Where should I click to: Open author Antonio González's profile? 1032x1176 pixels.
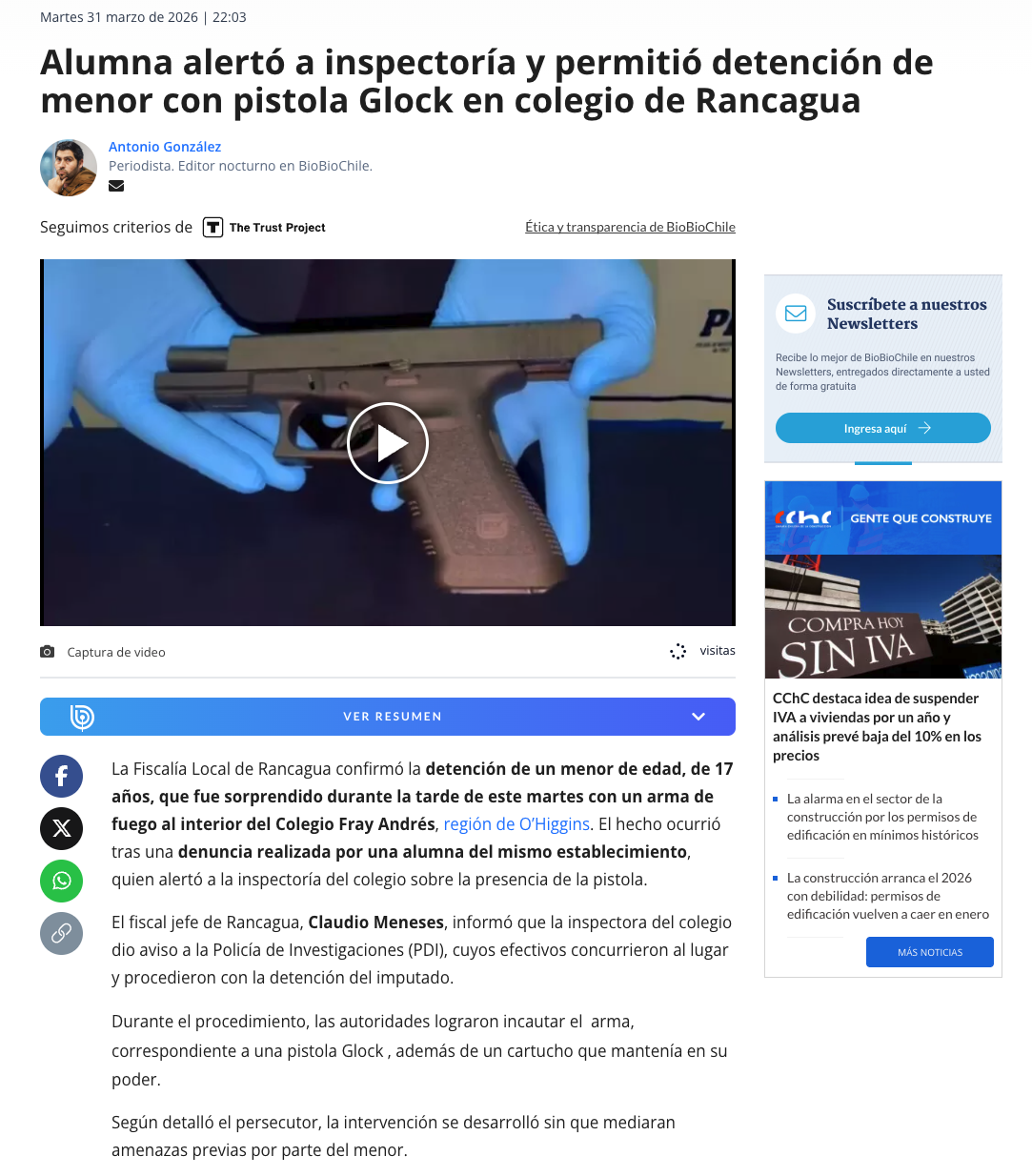click(165, 147)
